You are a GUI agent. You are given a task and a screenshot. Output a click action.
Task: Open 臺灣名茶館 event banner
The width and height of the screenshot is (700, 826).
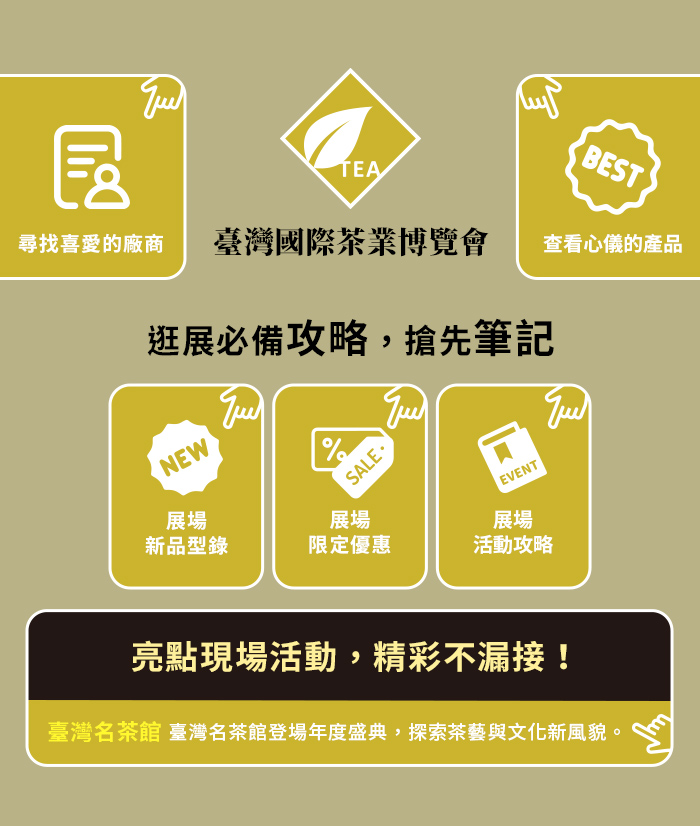349,732
